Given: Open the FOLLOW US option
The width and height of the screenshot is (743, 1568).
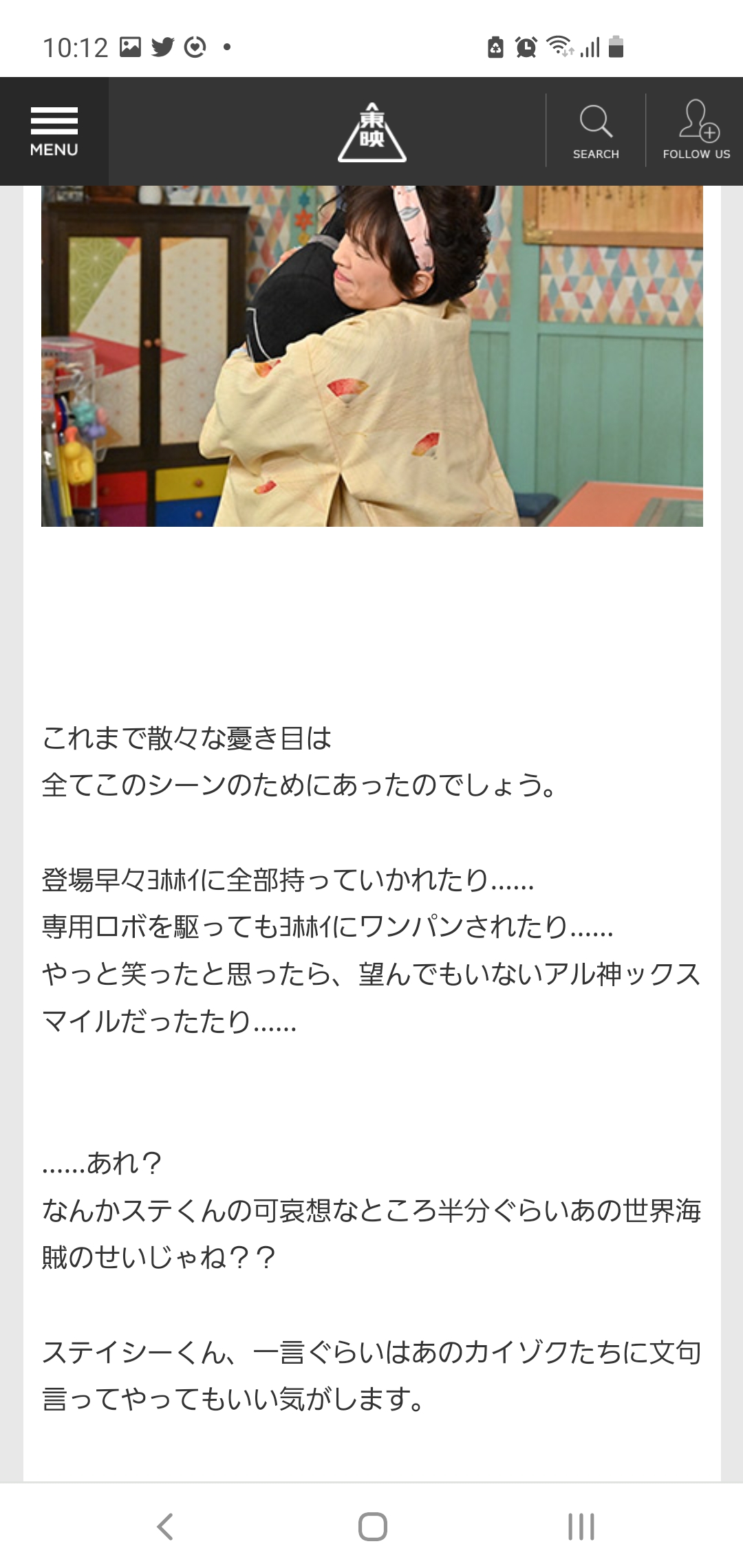Looking at the screenshot, I should (x=696, y=131).
